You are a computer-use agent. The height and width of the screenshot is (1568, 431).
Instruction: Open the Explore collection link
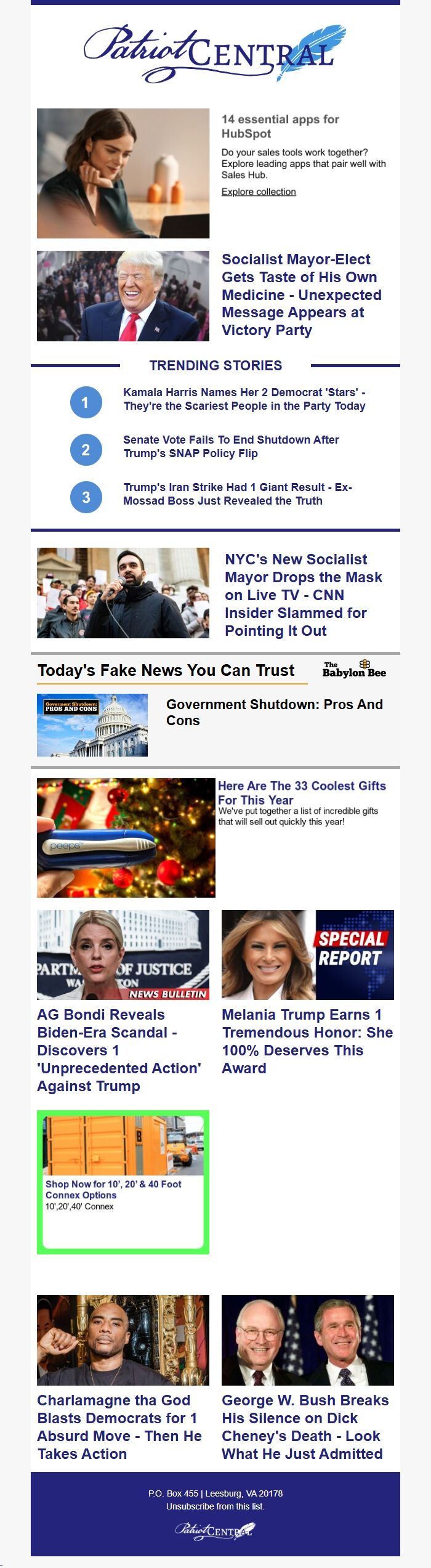tap(259, 192)
